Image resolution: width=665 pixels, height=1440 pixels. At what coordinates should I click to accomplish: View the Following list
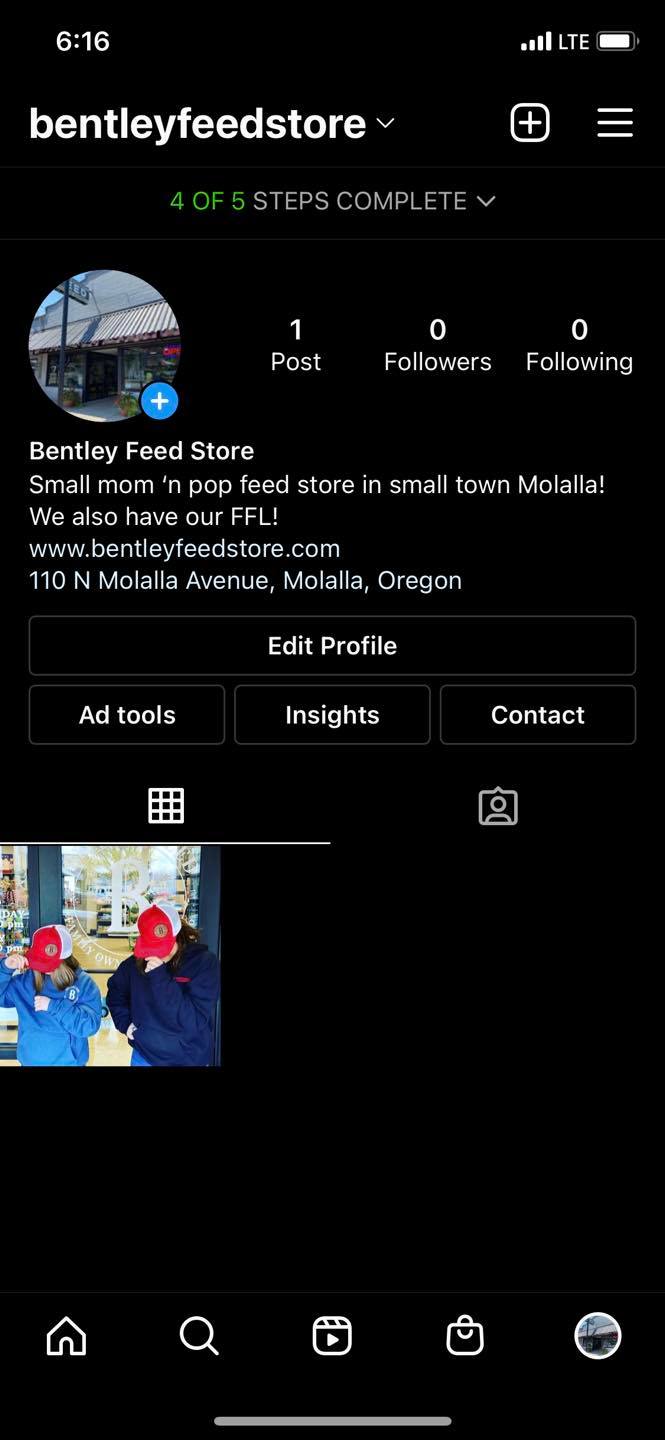(579, 345)
